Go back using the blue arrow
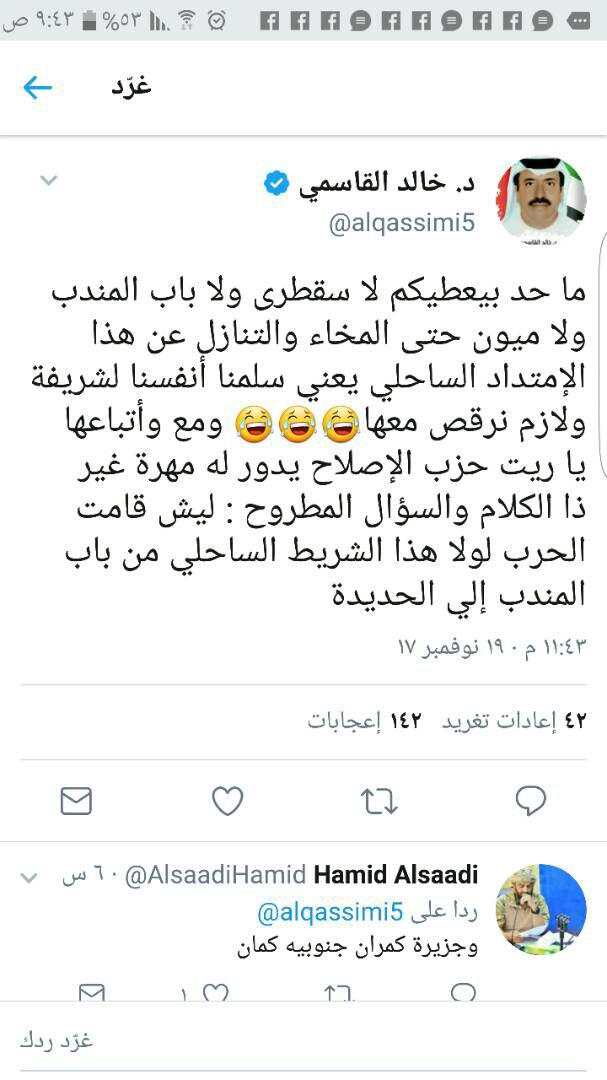Screen dimensions: 607x1080 click(x=37, y=87)
